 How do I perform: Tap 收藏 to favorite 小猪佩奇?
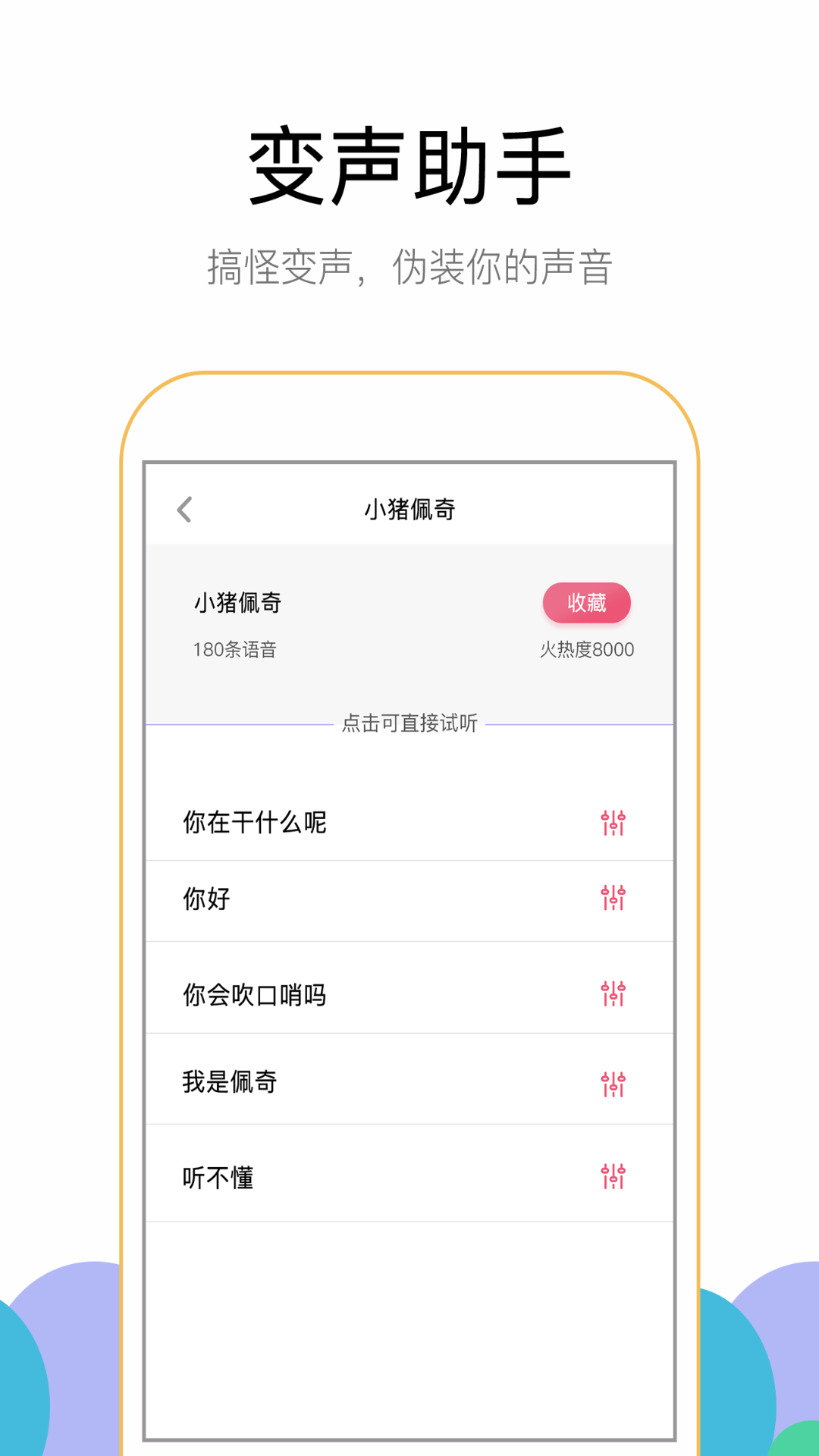(588, 603)
